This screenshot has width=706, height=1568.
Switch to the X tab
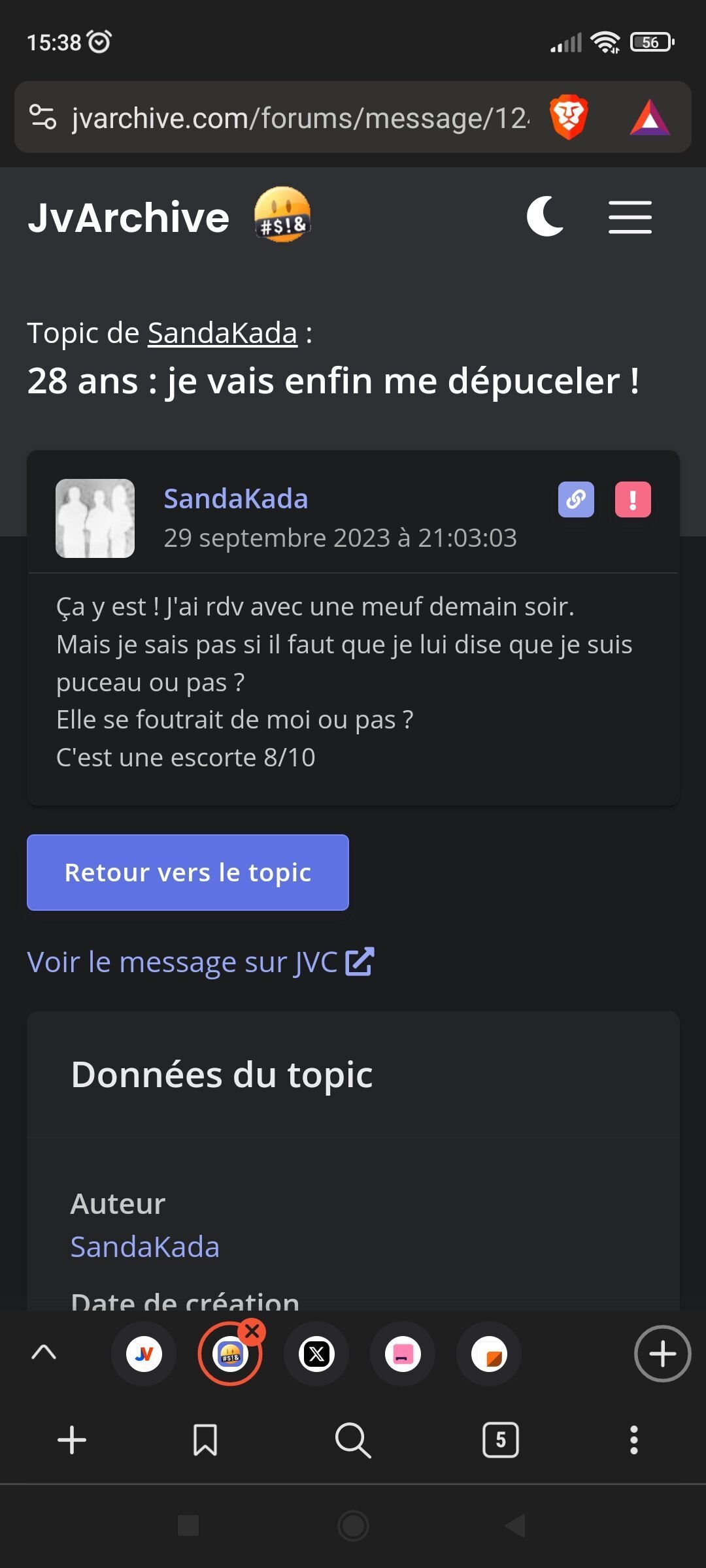tap(316, 1354)
